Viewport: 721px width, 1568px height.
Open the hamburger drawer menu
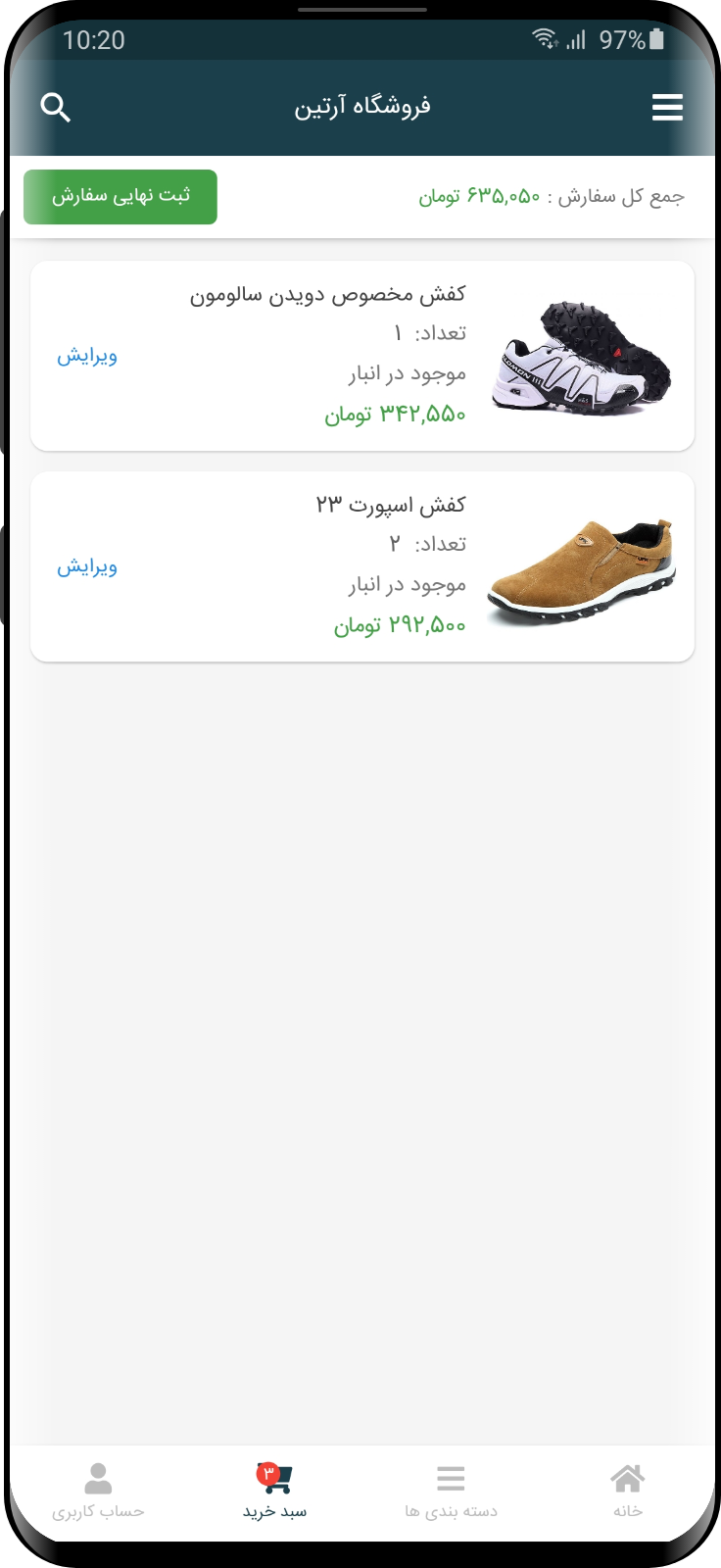(x=667, y=108)
